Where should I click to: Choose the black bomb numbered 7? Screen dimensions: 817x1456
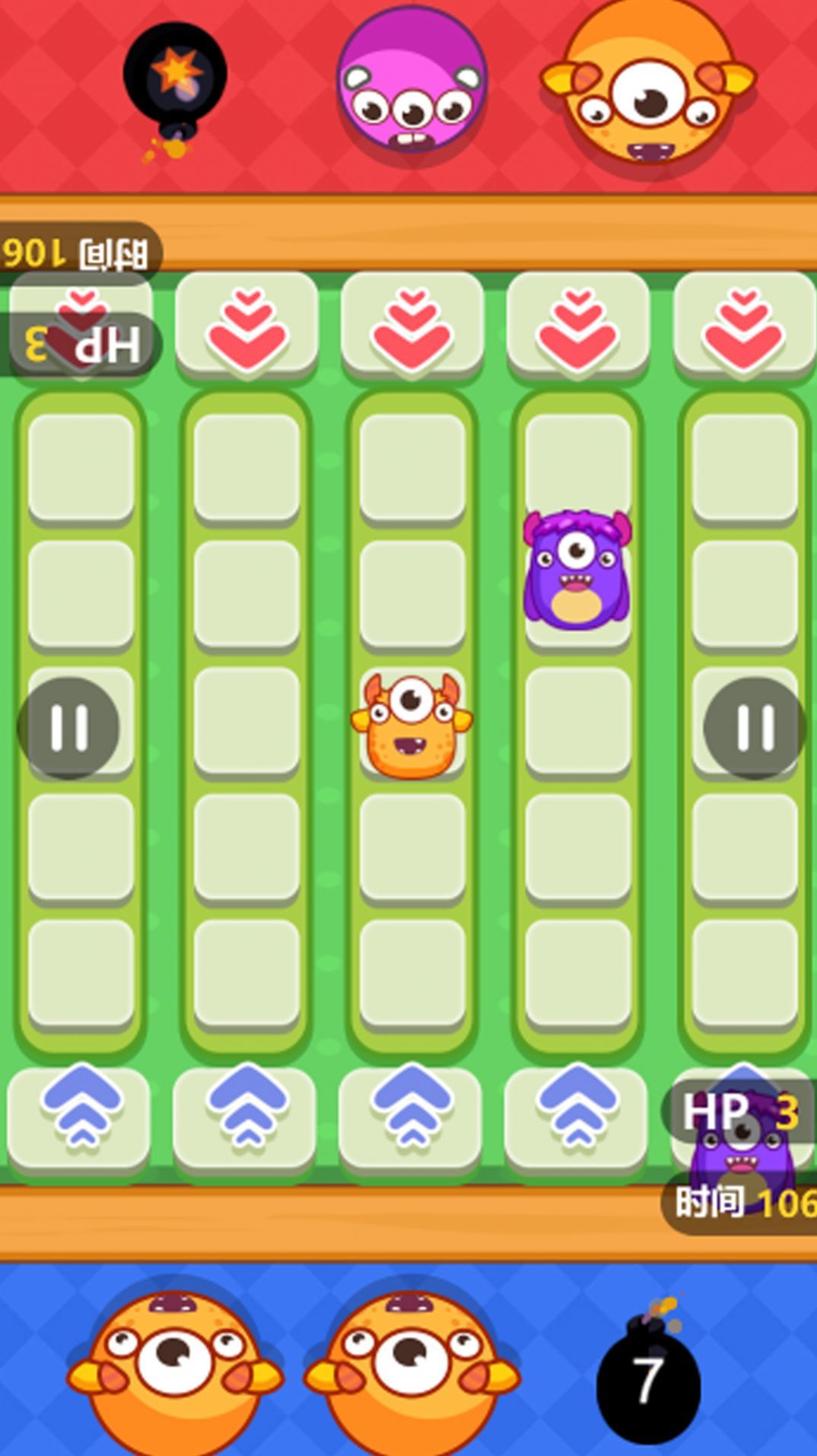coord(648,1378)
